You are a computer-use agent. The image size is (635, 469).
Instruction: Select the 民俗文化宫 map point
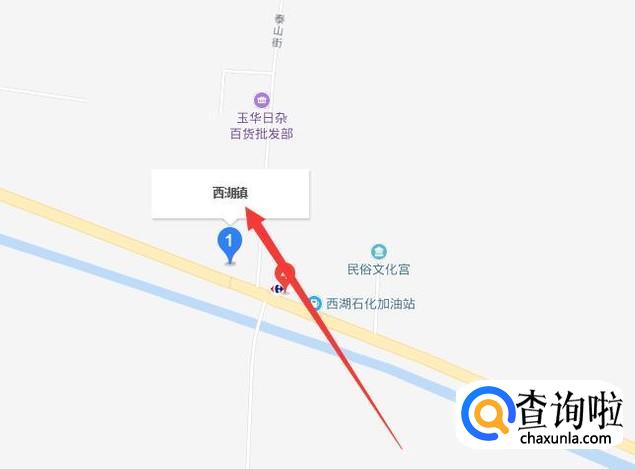pos(379,251)
